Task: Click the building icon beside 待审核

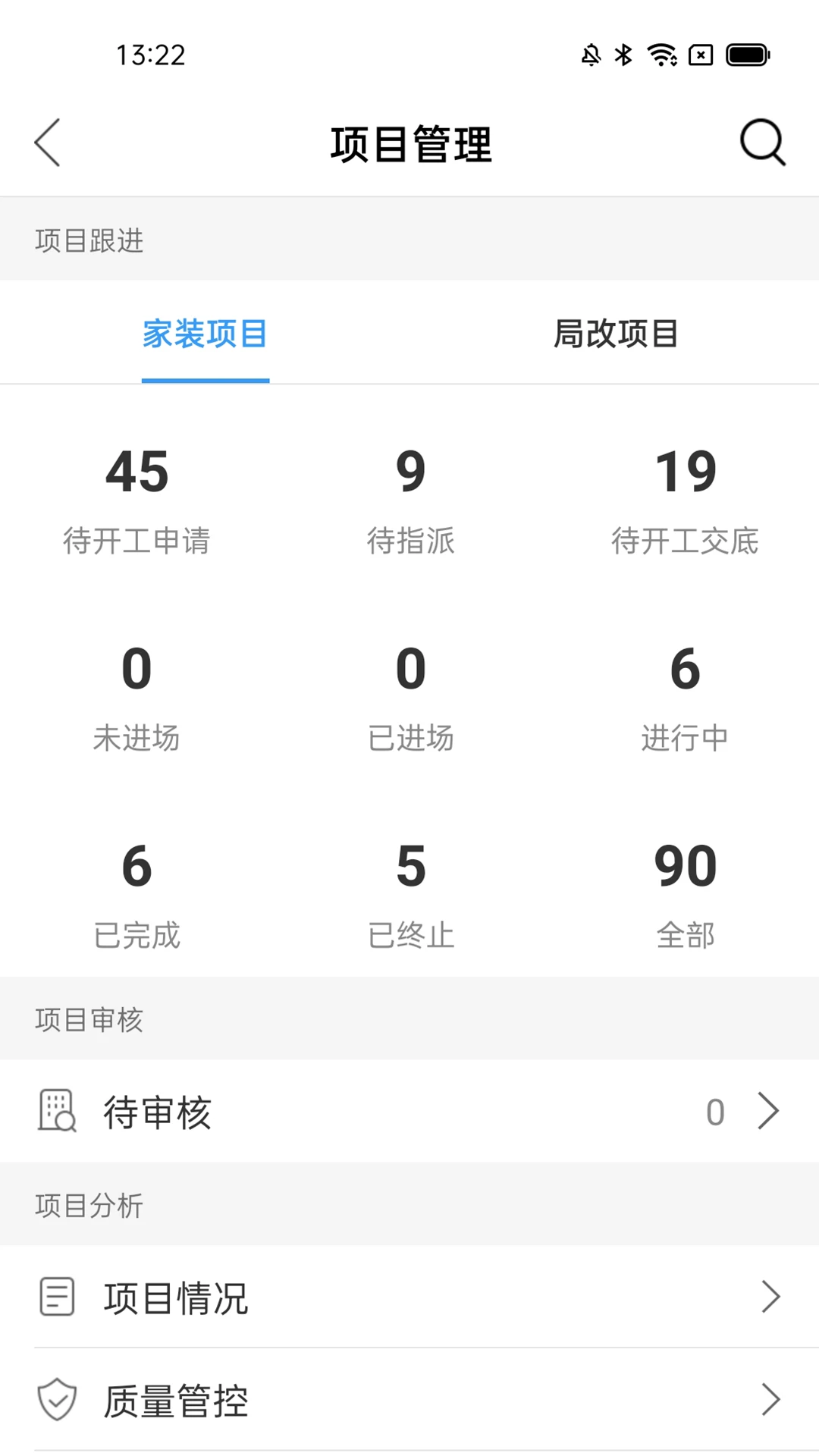Action: coord(56,1112)
